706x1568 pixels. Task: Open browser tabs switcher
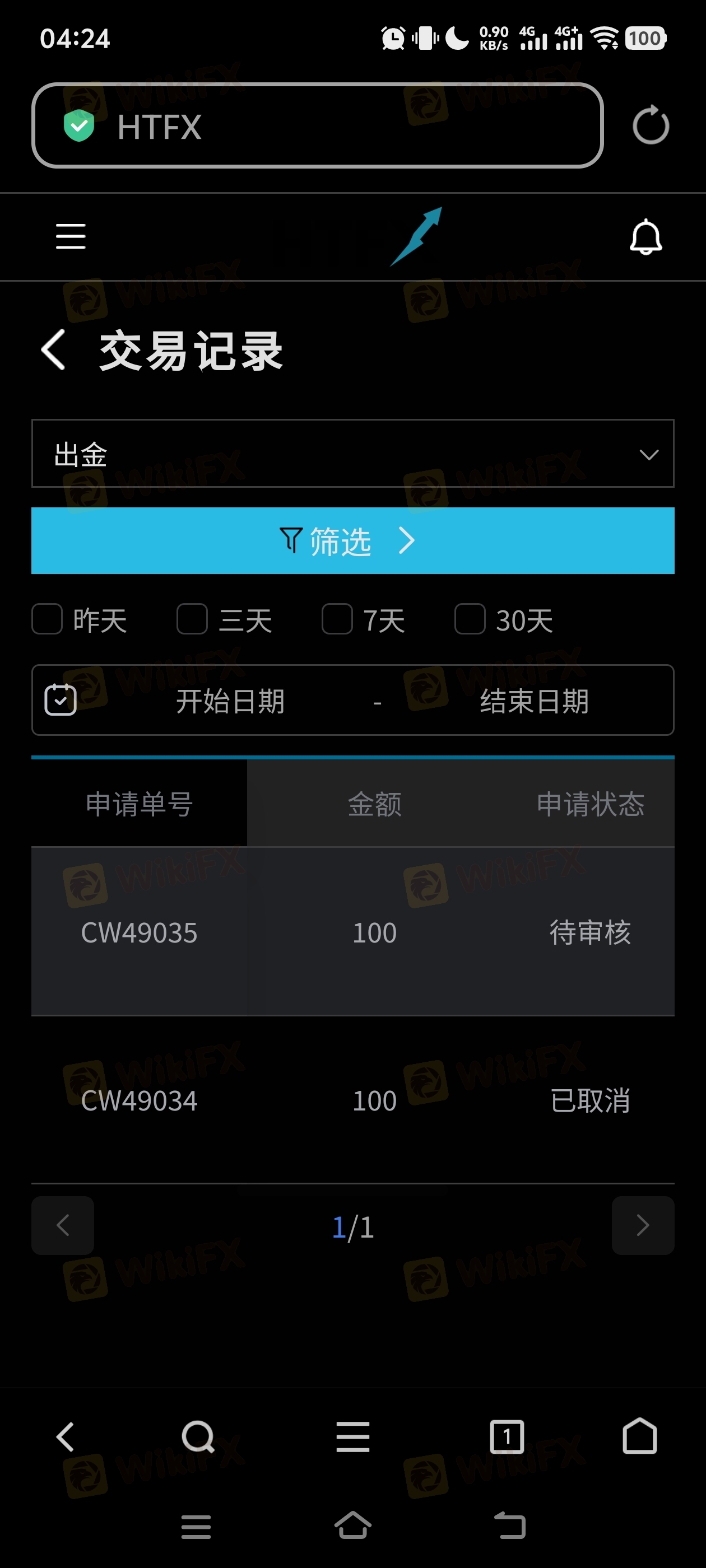[506, 1437]
